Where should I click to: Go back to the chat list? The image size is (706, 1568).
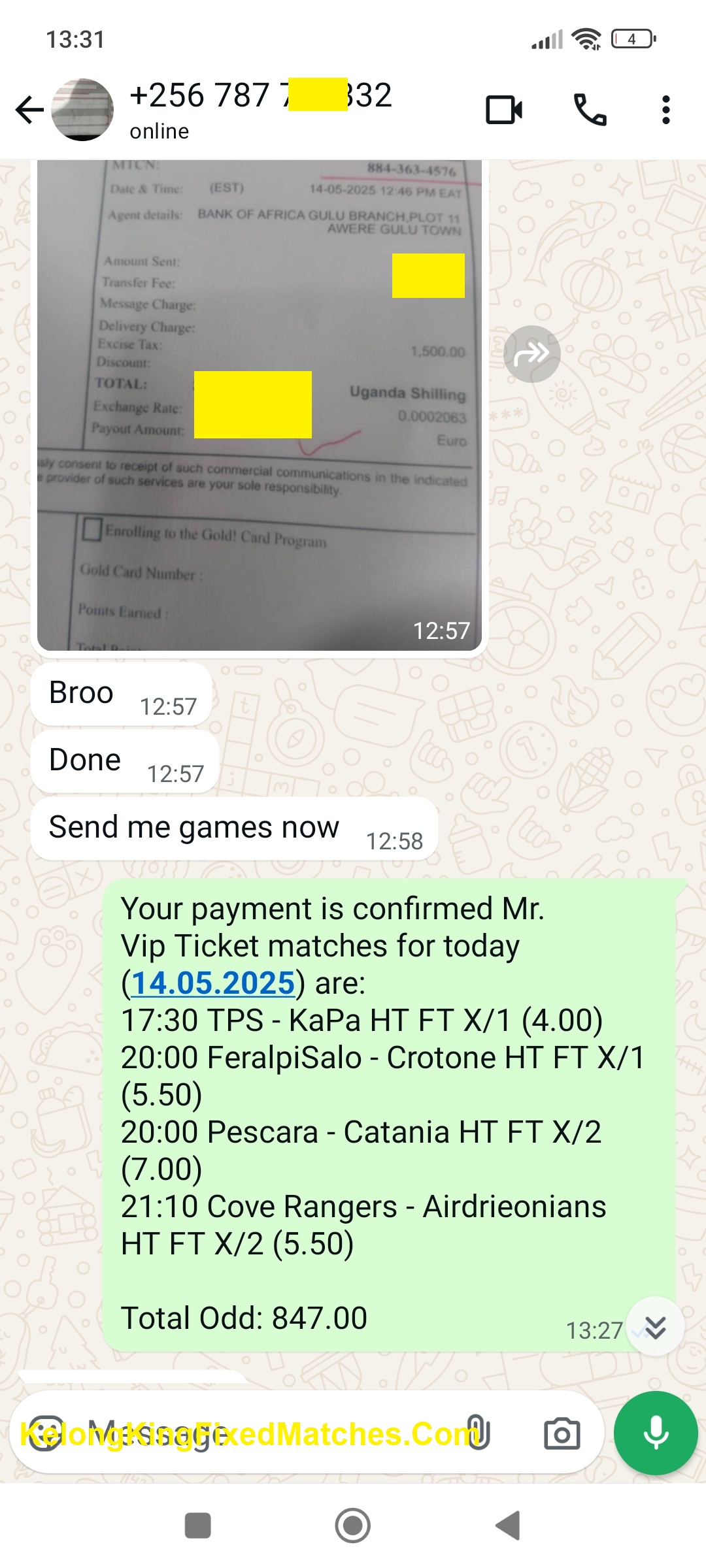pyautogui.click(x=29, y=109)
